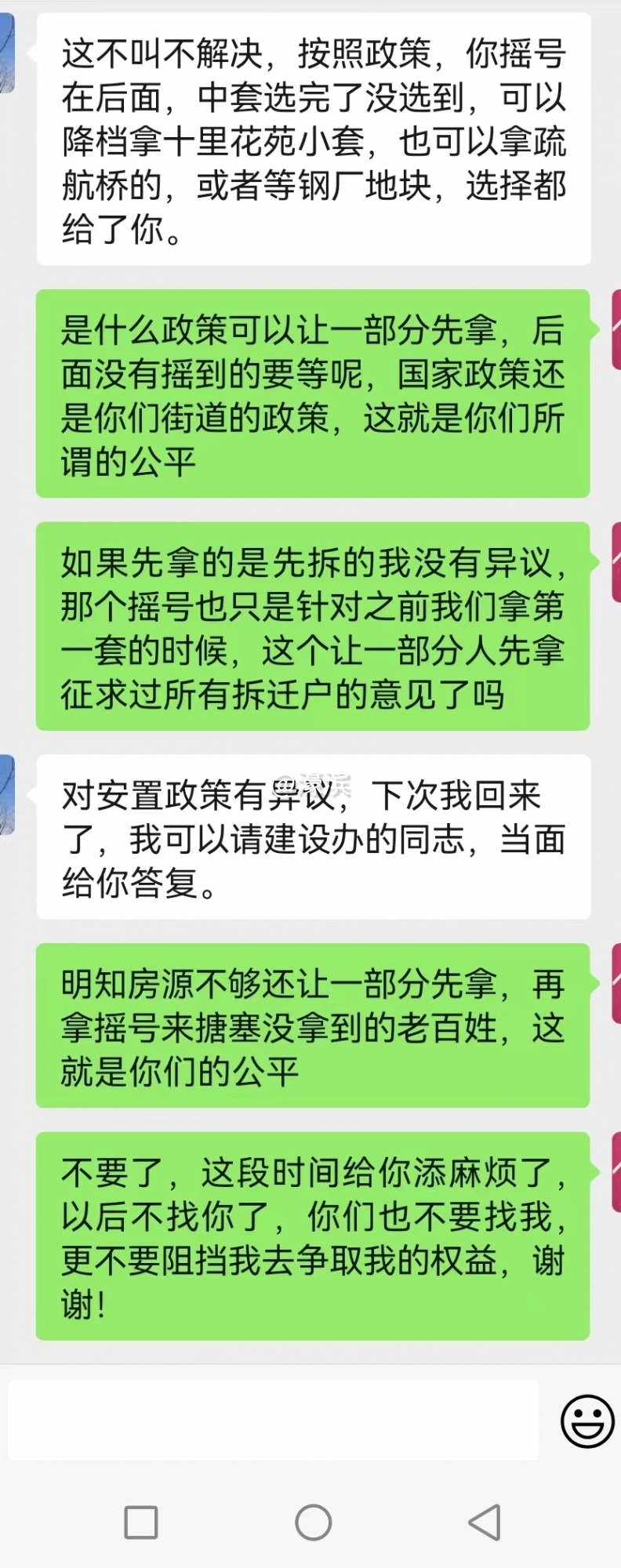621x1568 pixels.
Task: Select the farewell message ending with '谢谢!'
Action: (314, 1235)
